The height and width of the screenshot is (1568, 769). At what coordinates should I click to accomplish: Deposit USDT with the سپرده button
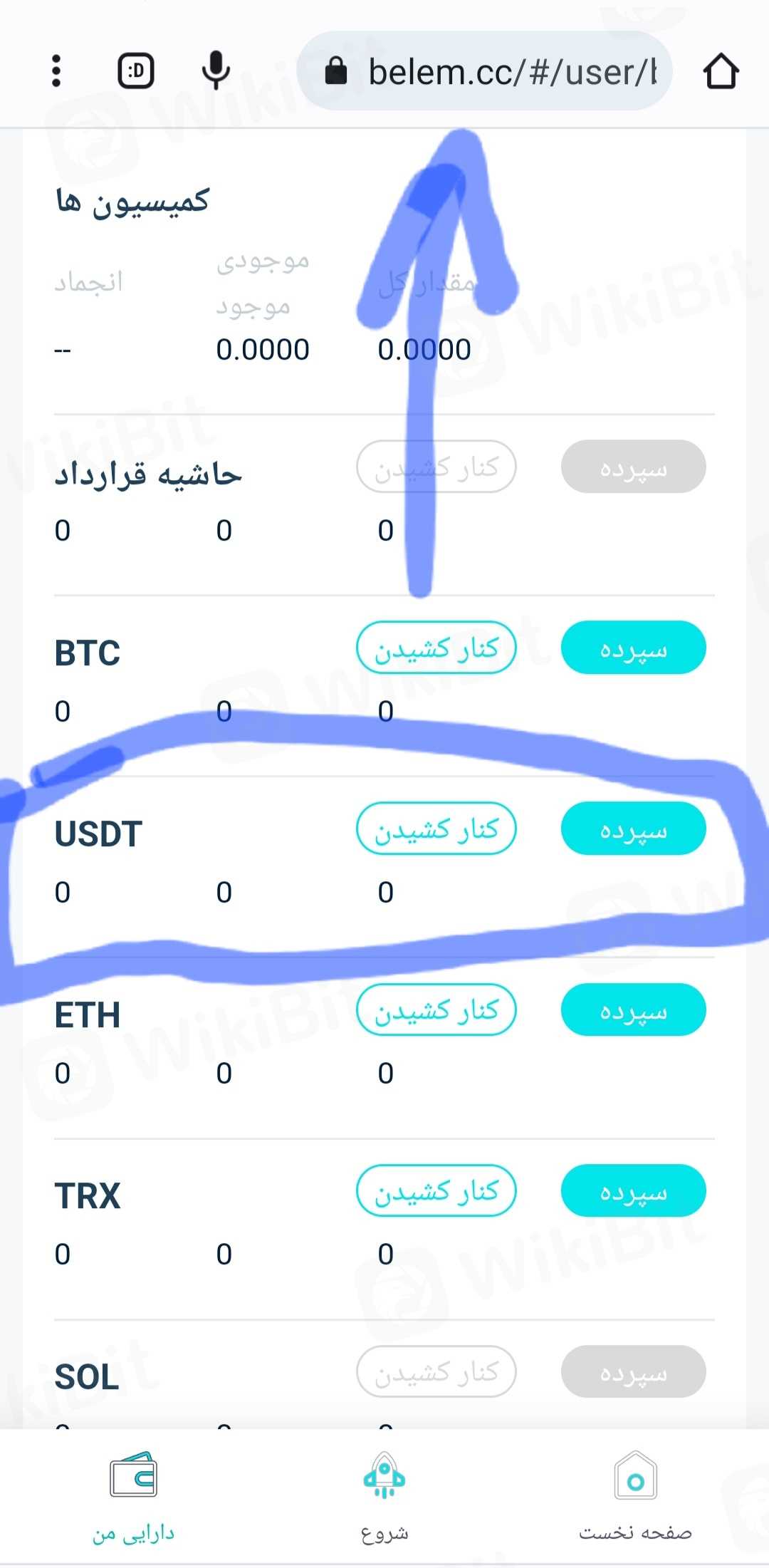coord(633,829)
